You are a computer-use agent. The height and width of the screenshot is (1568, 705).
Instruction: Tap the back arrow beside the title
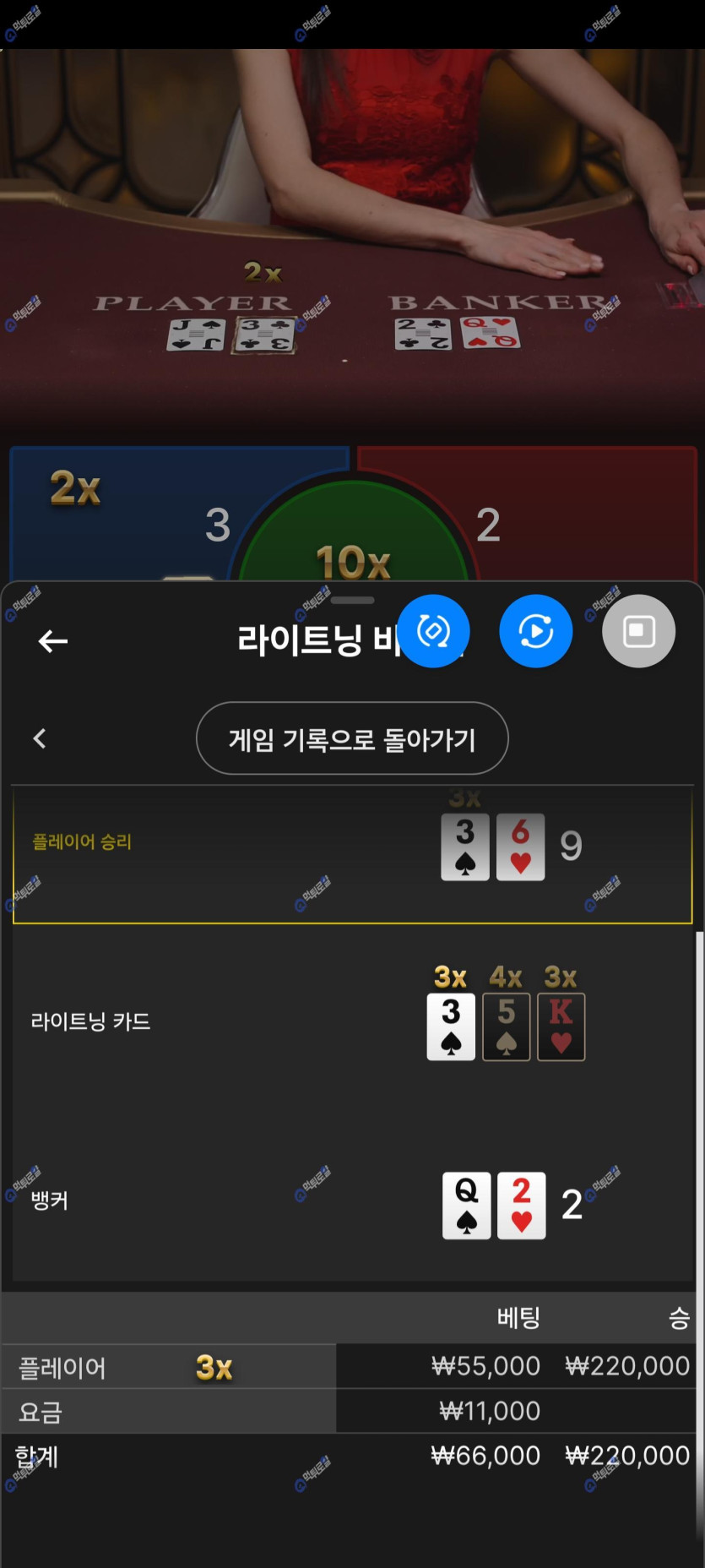[52, 641]
